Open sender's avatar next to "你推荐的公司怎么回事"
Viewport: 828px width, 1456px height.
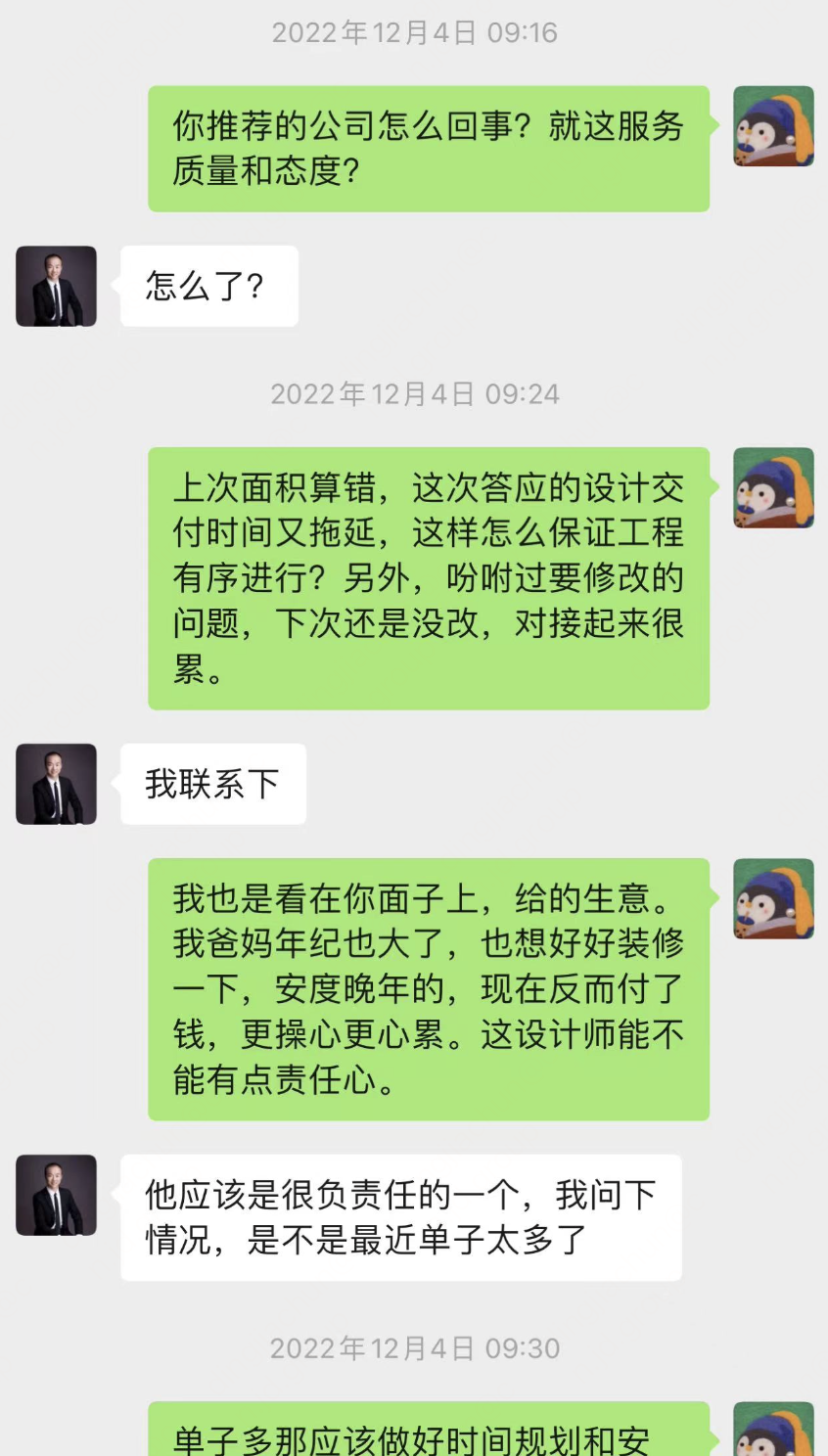773,126
